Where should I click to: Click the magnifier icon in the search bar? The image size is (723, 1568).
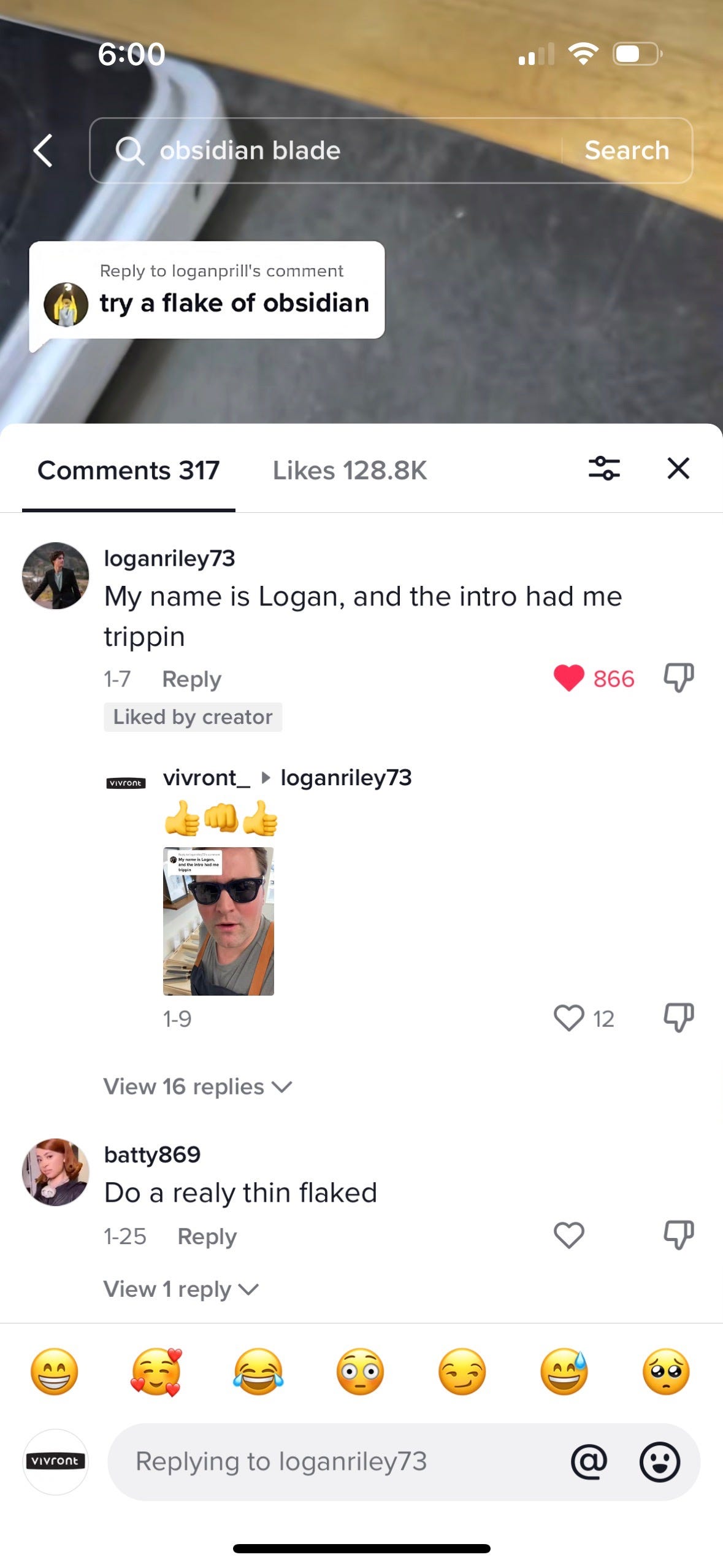[131, 150]
